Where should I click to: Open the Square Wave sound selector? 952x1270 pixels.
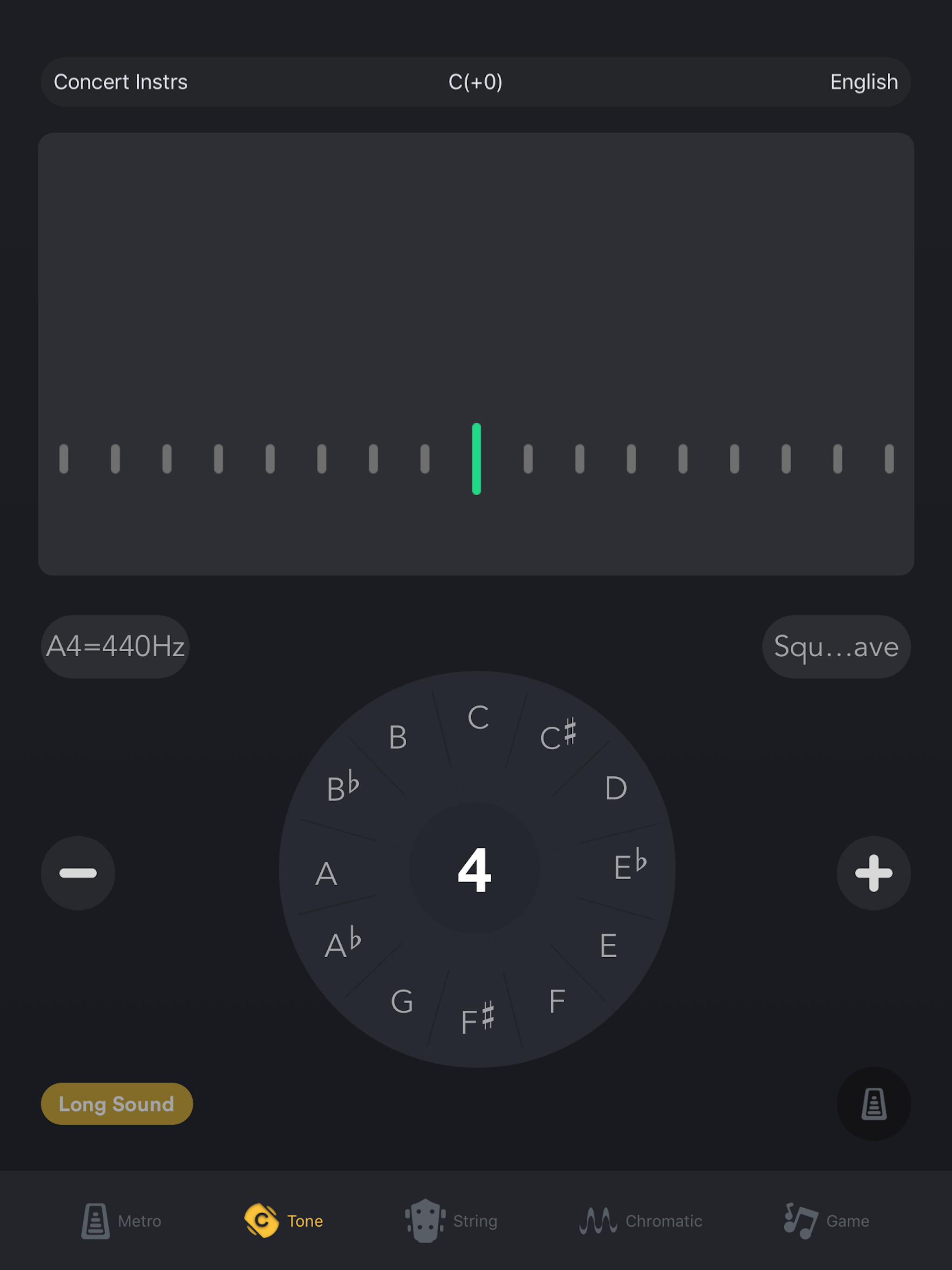[836, 647]
